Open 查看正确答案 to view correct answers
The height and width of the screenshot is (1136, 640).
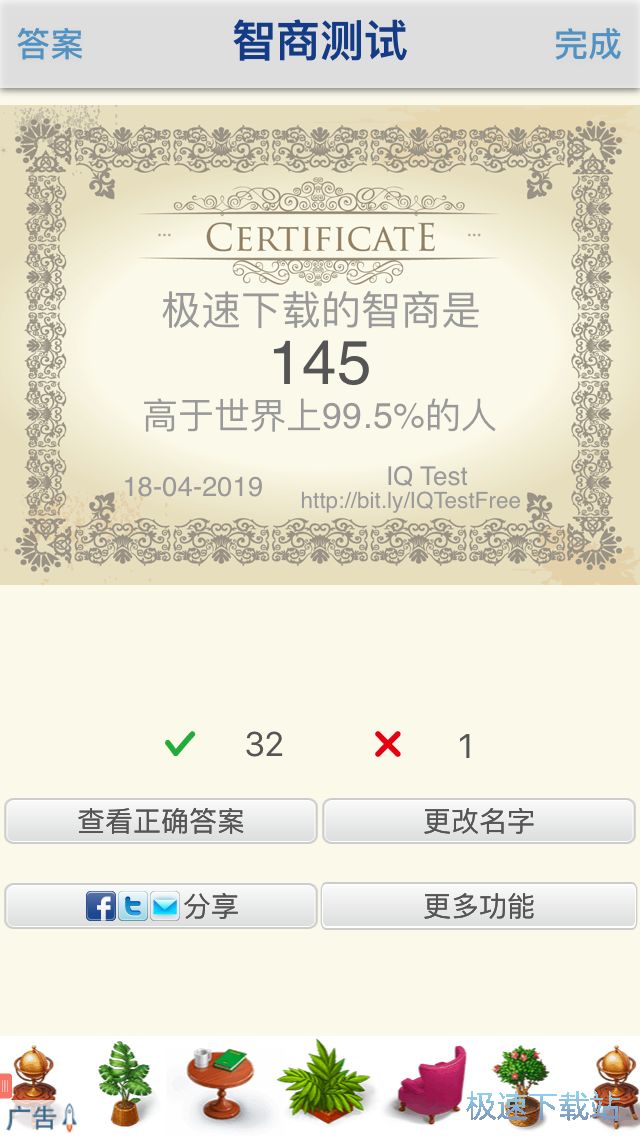pyautogui.click(x=161, y=821)
